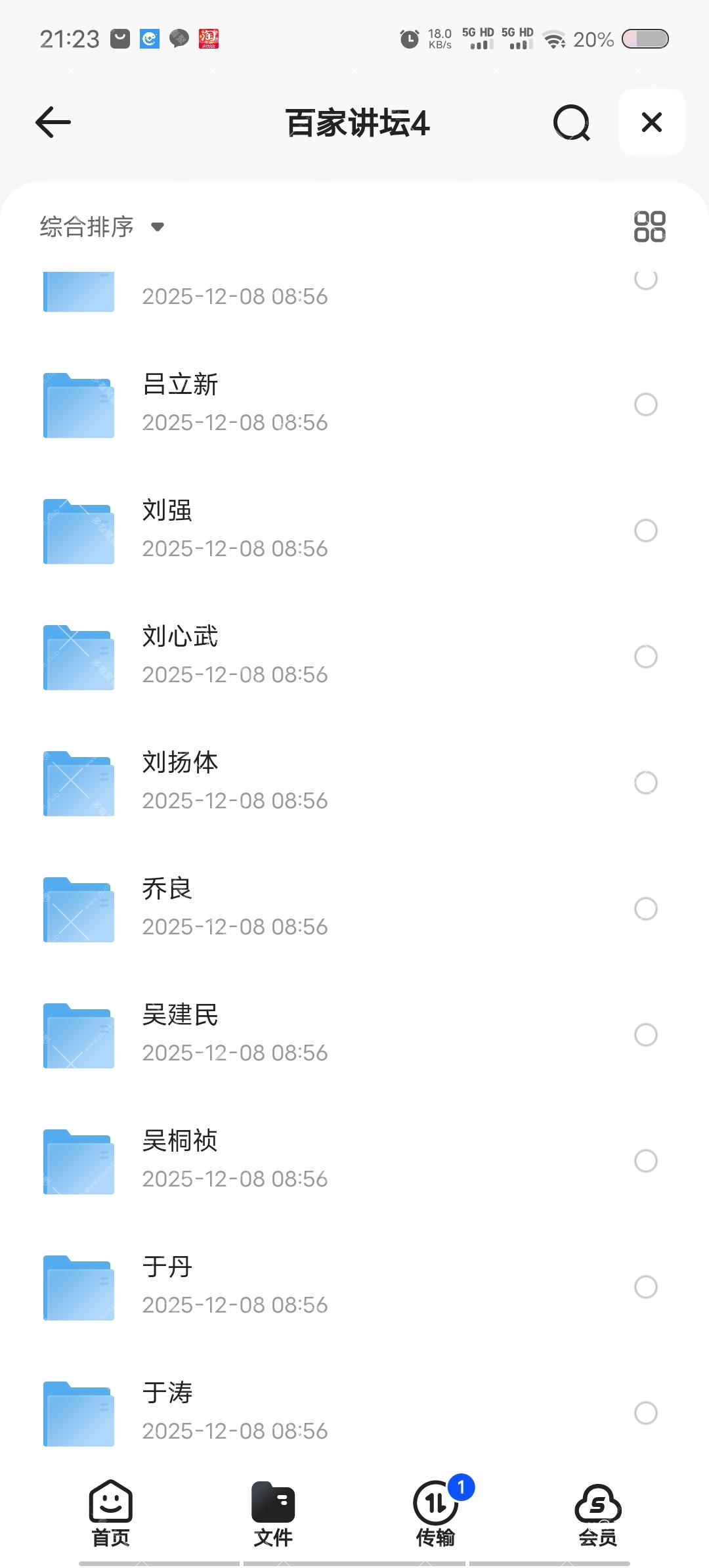Check the 吴建民 folder selection circle

click(646, 1035)
